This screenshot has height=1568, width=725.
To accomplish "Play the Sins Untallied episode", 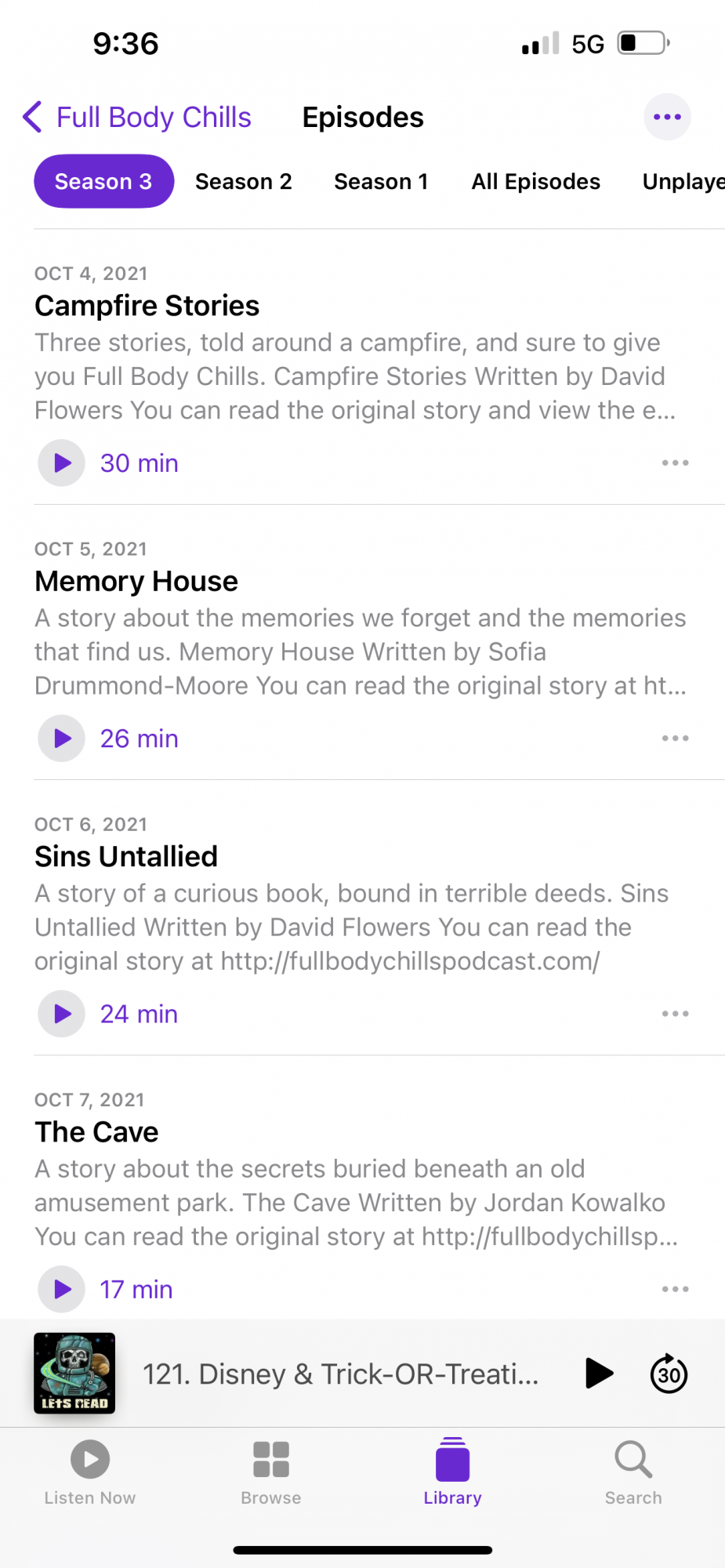I will pos(62,1014).
